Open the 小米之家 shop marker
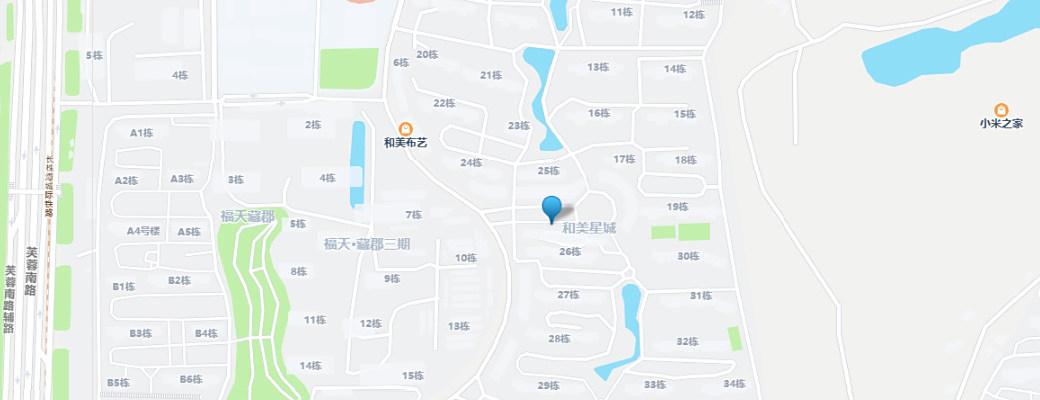1040x400 pixels. pos(1001,110)
